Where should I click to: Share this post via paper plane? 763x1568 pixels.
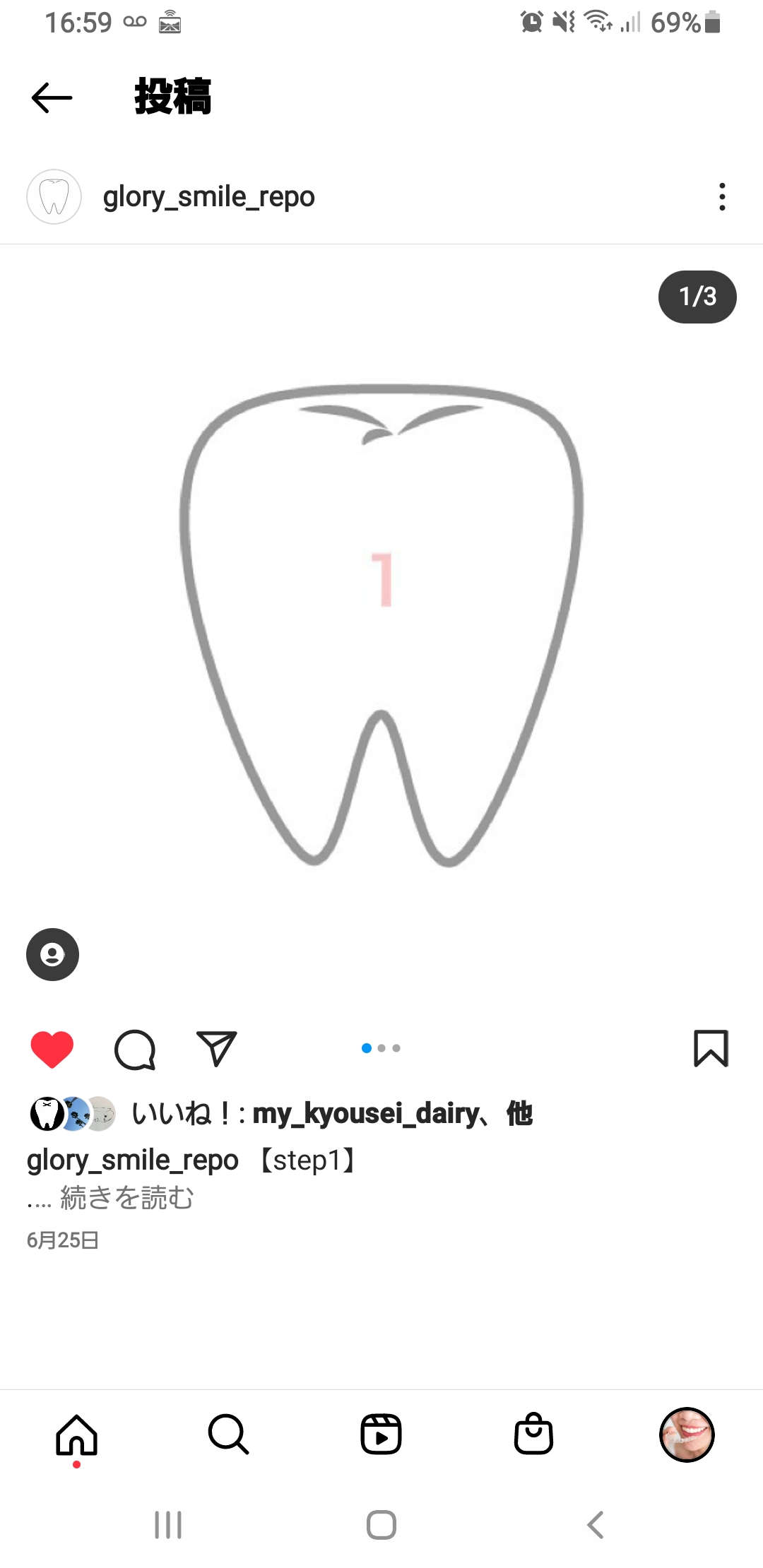point(216,1049)
